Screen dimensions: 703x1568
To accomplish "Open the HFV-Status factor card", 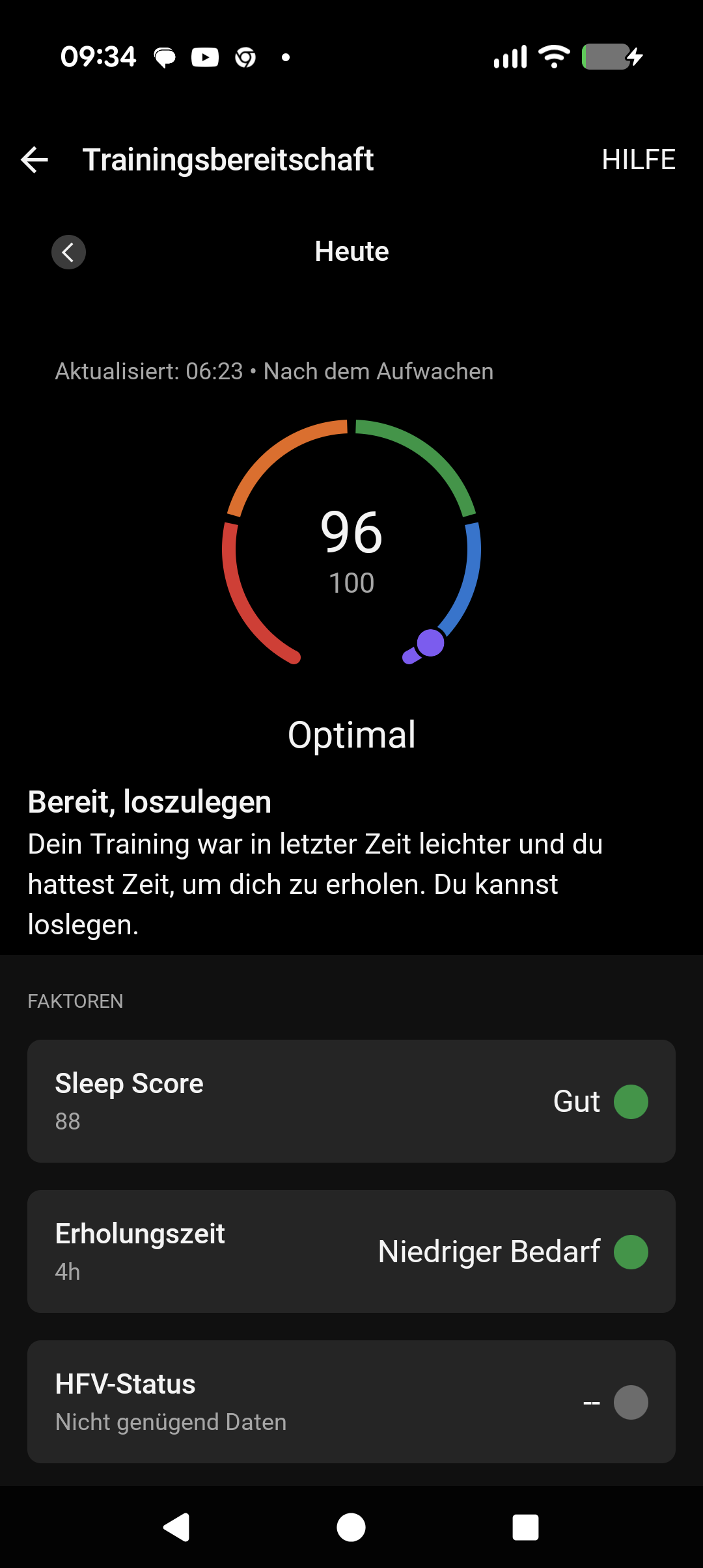I will 351,1401.
